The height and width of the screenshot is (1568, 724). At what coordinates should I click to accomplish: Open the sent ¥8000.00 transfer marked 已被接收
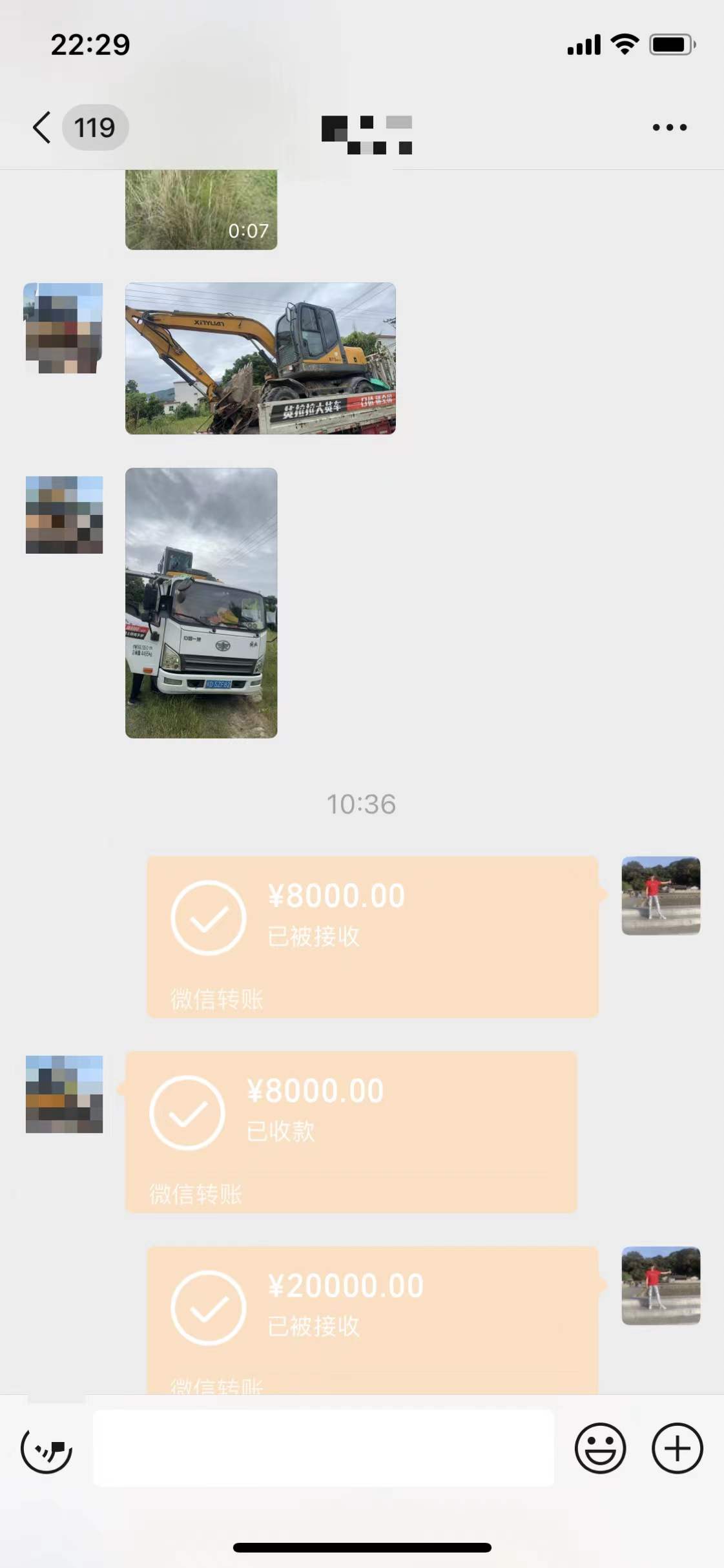372,936
